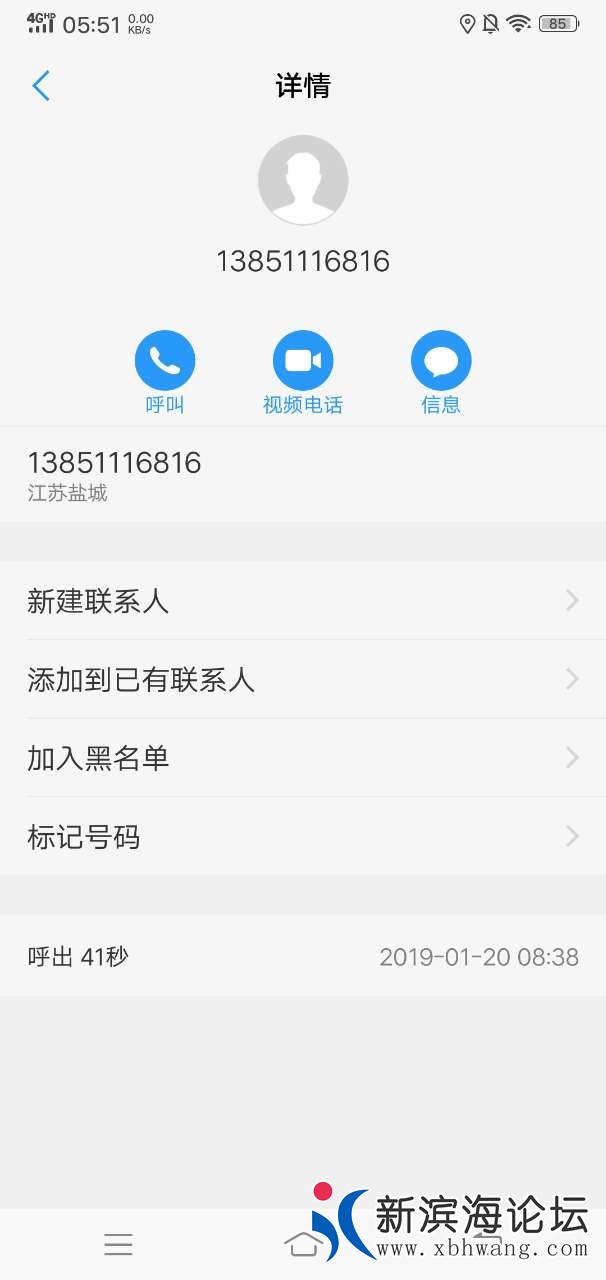Image resolution: width=606 pixels, height=1280 pixels.
Task: Go back from the 详情 page
Action: [x=41, y=86]
